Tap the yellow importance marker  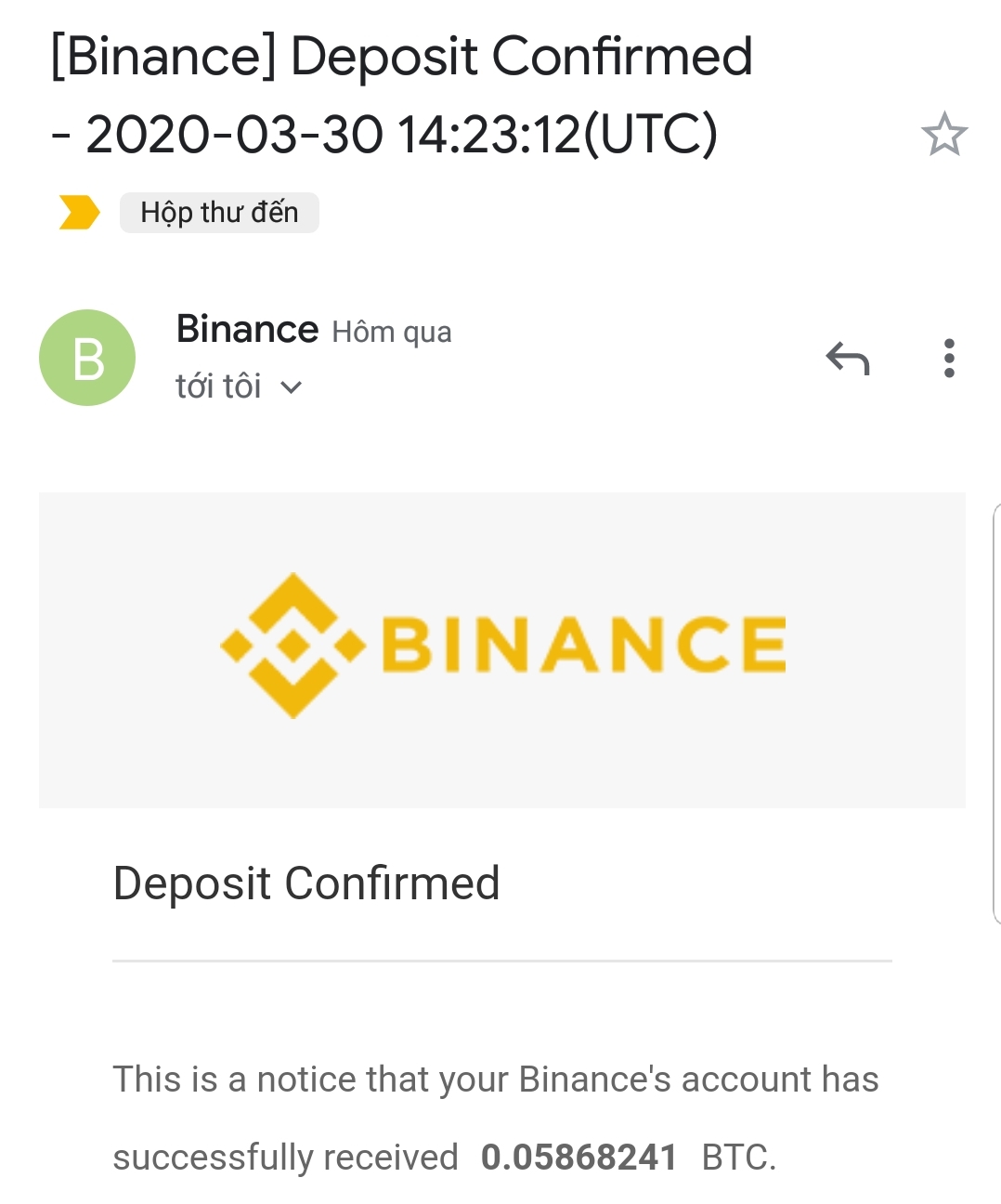[79, 212]
